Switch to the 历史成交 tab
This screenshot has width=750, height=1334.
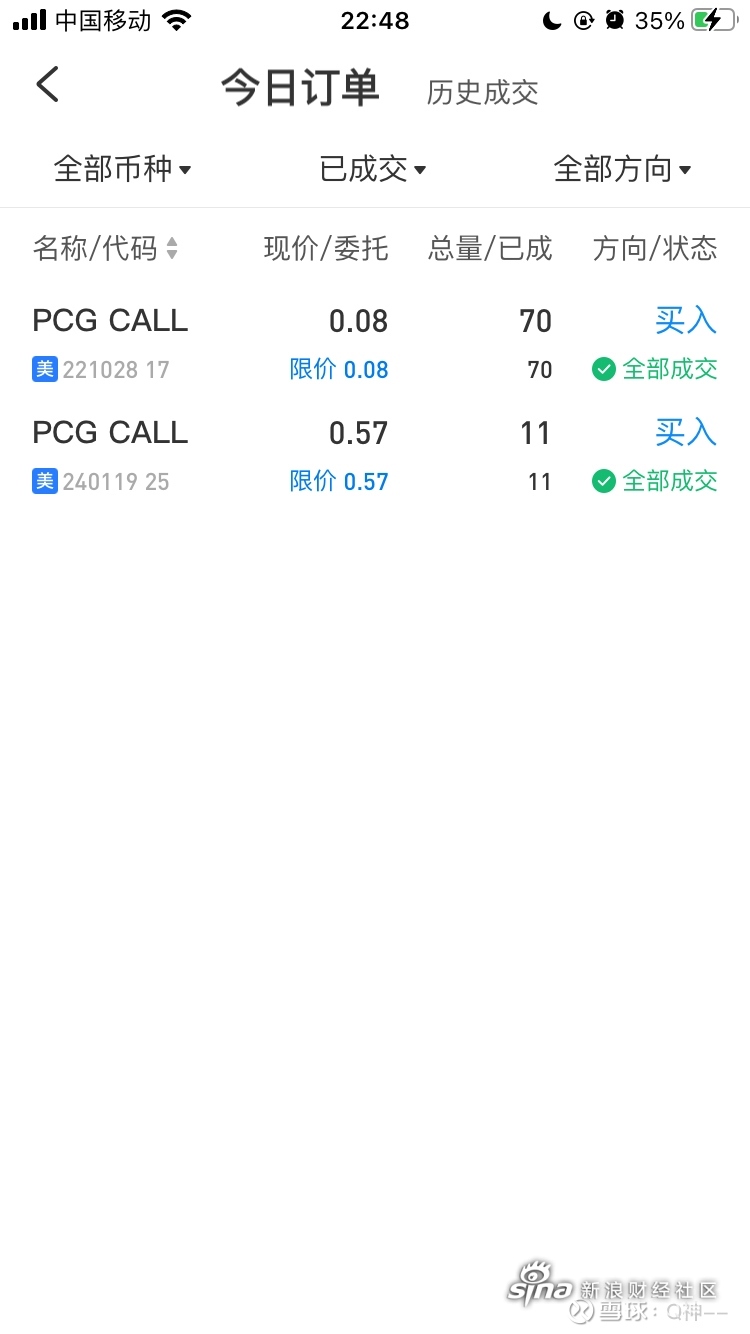click(482, 92)
